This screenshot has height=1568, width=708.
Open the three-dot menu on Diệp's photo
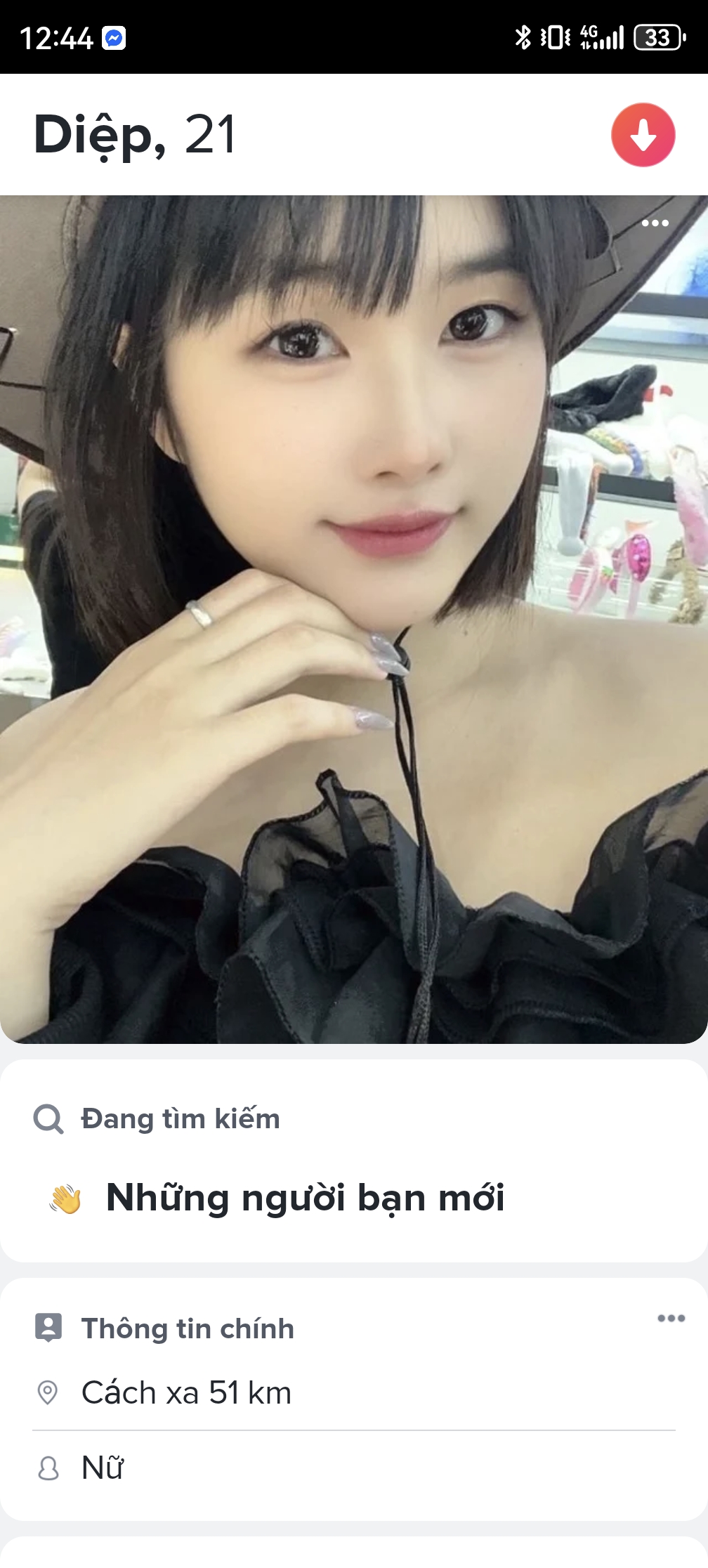point(655,223)
